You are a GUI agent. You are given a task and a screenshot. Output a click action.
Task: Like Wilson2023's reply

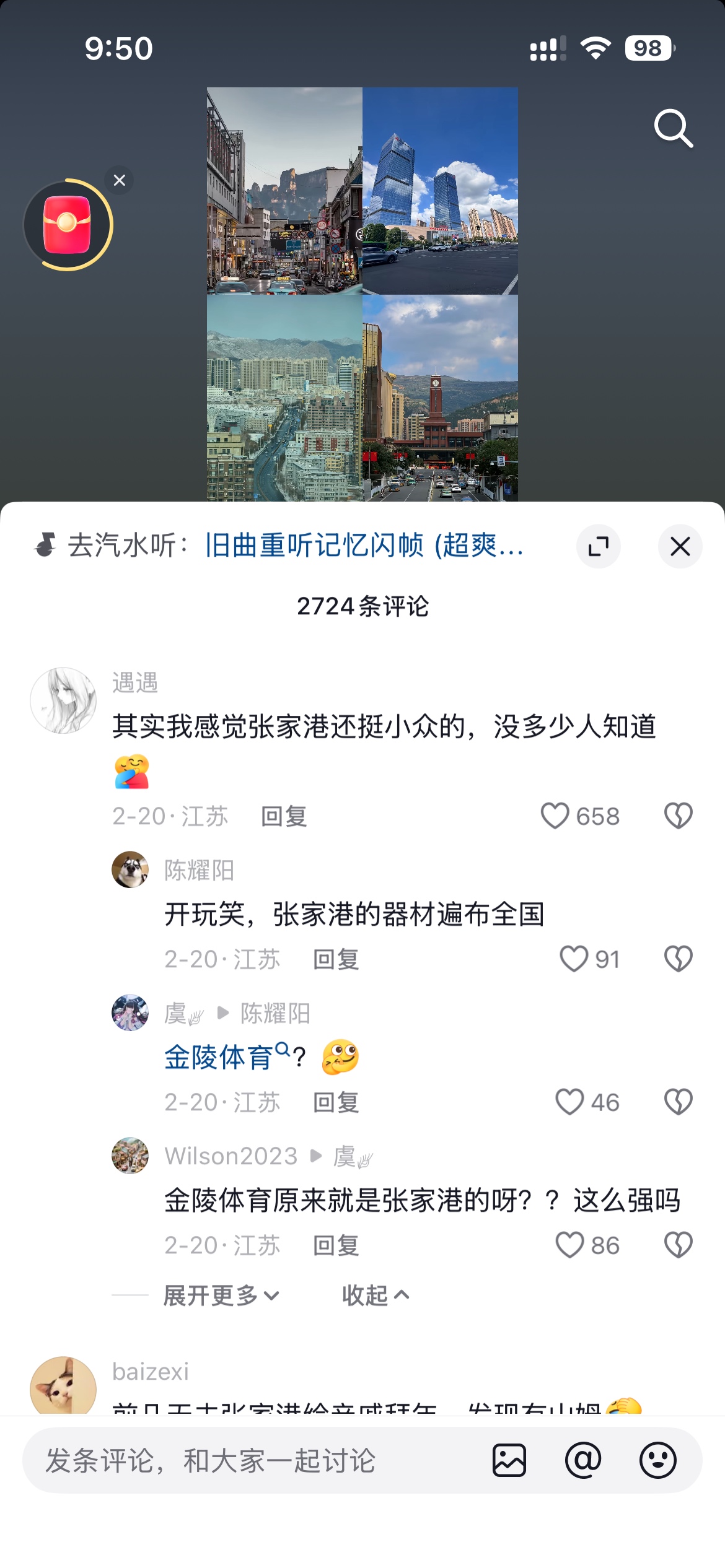(569, 1245)
